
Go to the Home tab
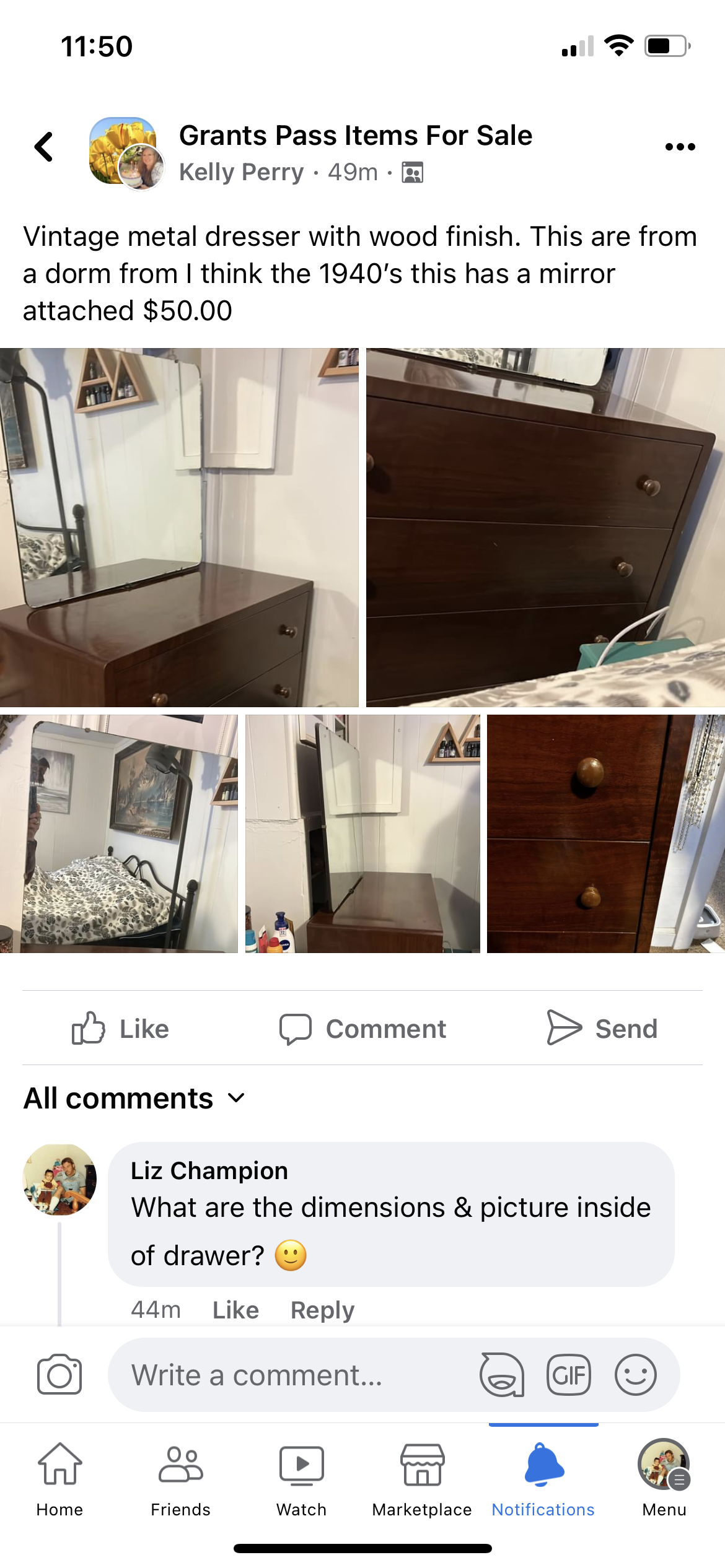(59, 1478)
